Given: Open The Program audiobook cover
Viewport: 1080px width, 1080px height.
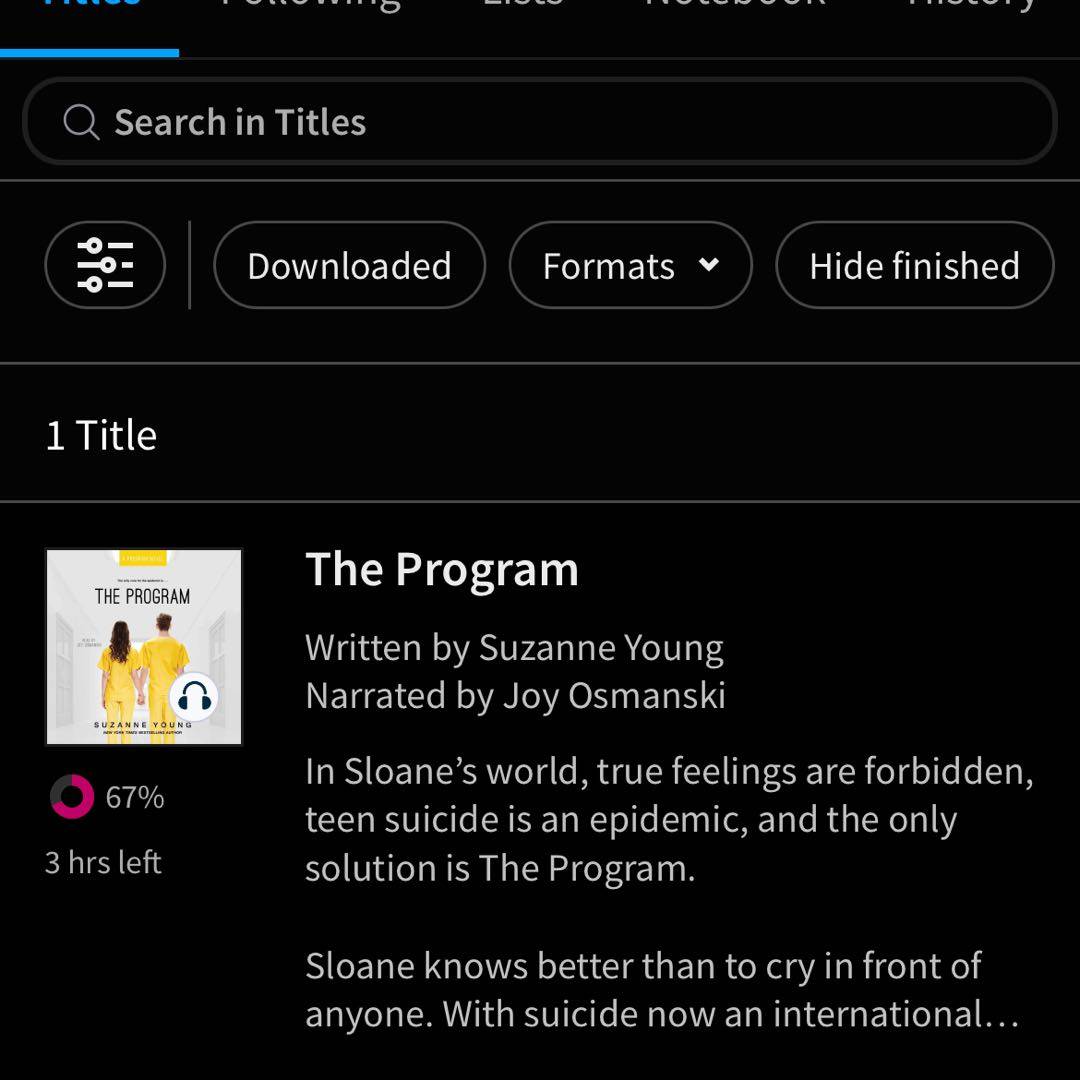Looking at the screenshot, I should (x=144, y=647).
